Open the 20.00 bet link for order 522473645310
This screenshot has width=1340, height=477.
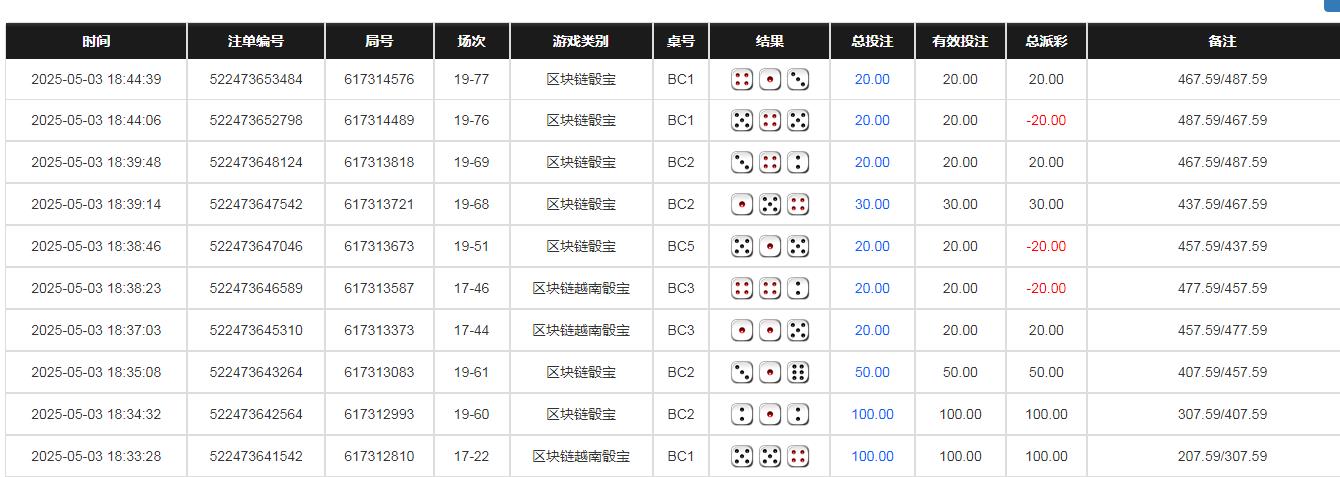point(872,330)
